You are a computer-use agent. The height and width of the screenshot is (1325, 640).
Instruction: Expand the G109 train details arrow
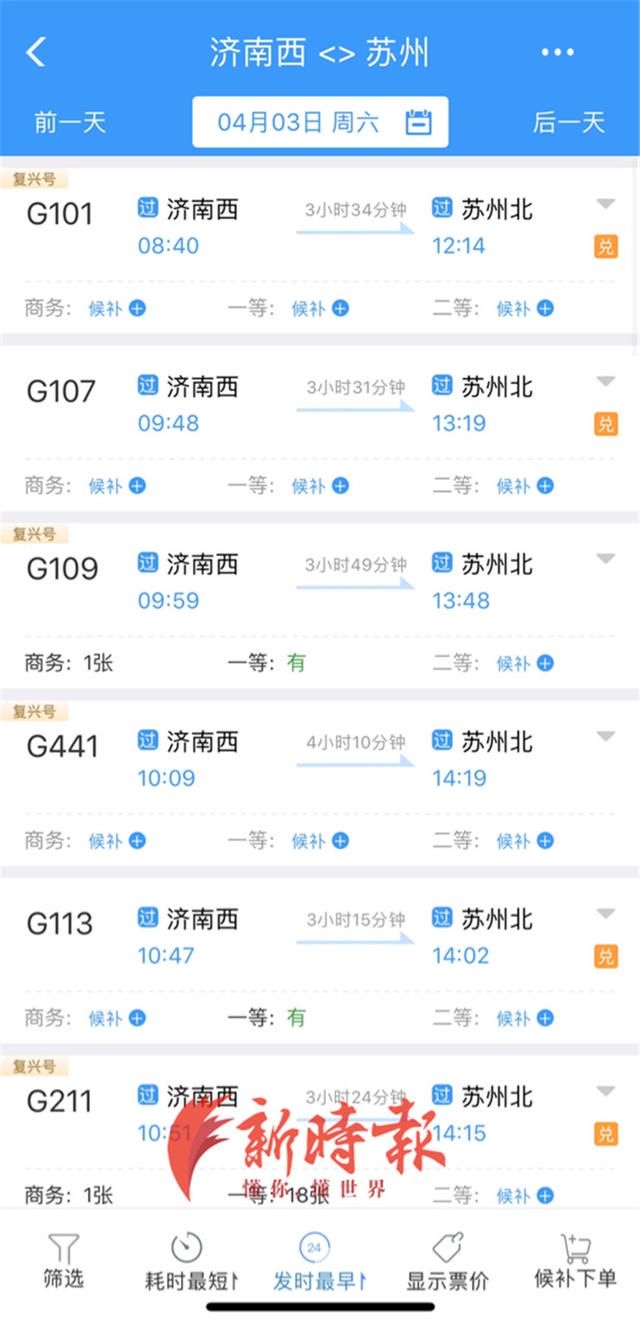click(605, 558)
